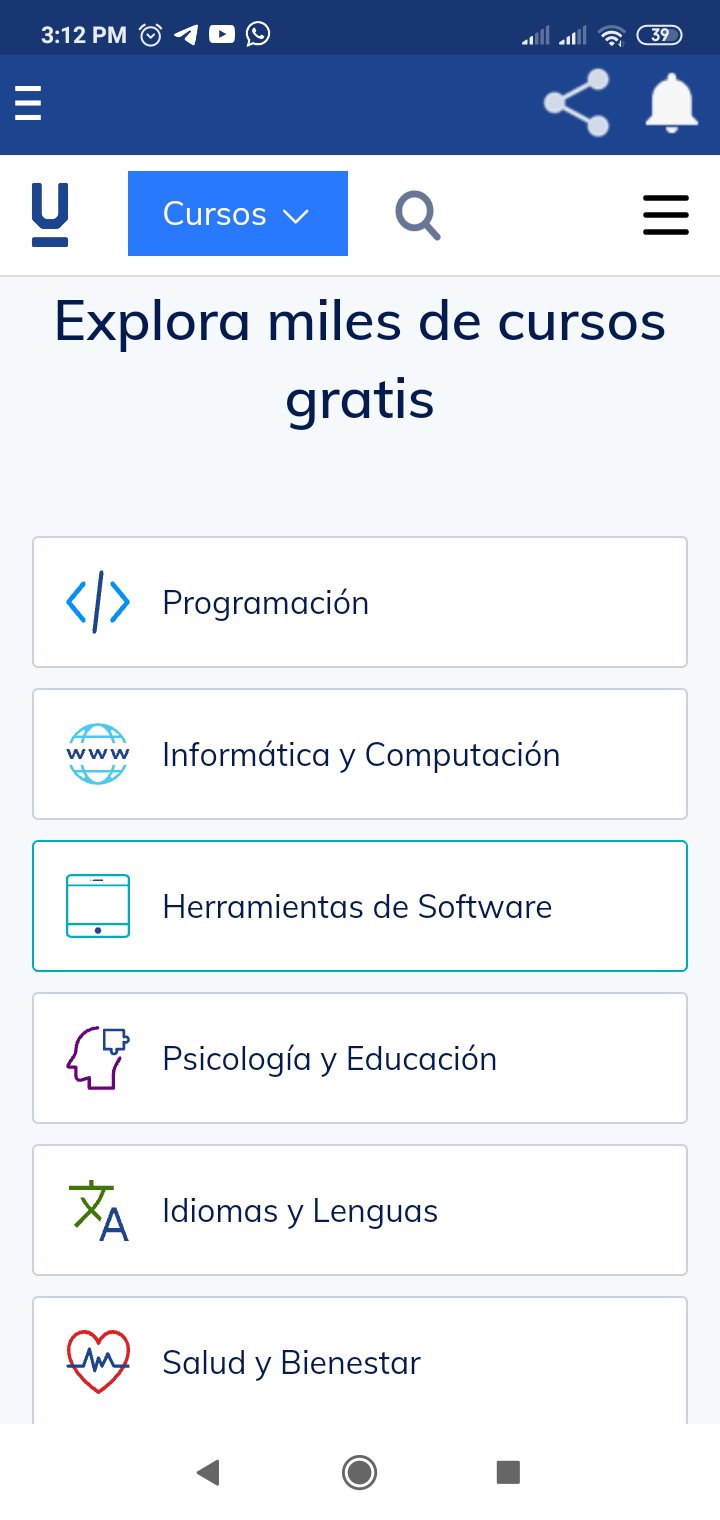720x1520 pixels.
Task: Click the globe icon for Informática y Computación
Action: pyautogui.click(x=97, y=754)
